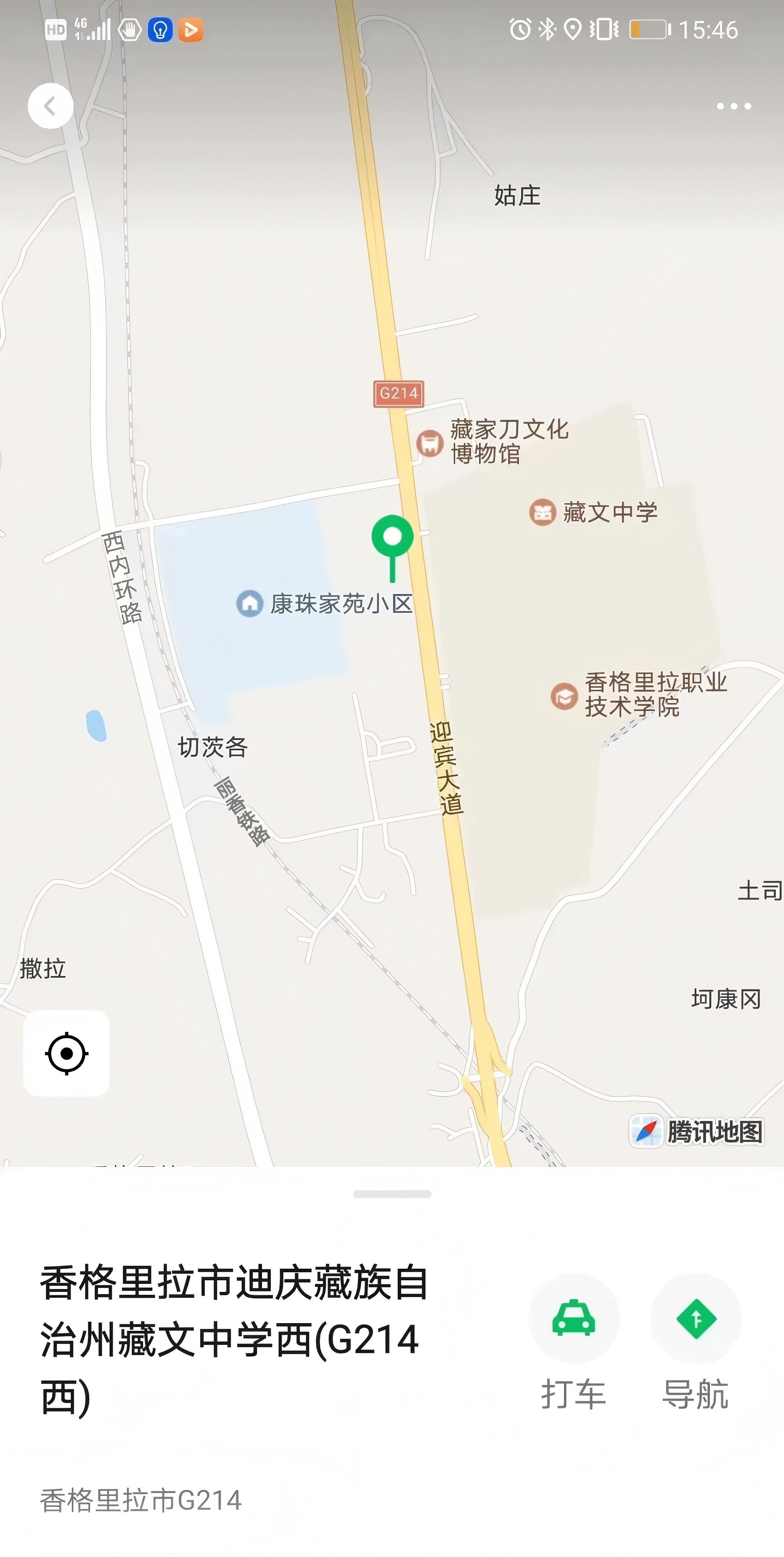Screen dimensions: 784x1557
Task: Go back using the top-left arrow
Action: pyautogui.click(x=51, y=106)
